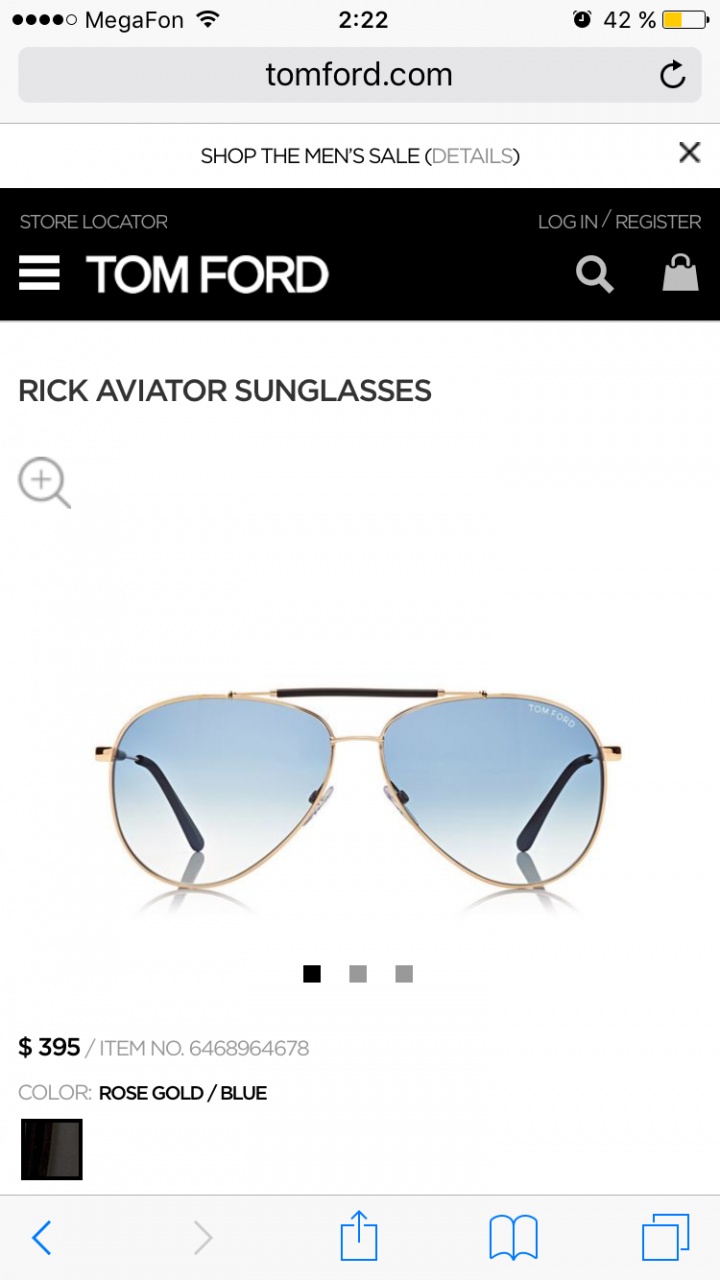This screenshot has height=1280, width=720.
Task: Open the site search magnifier
Action: click(594, 273)
